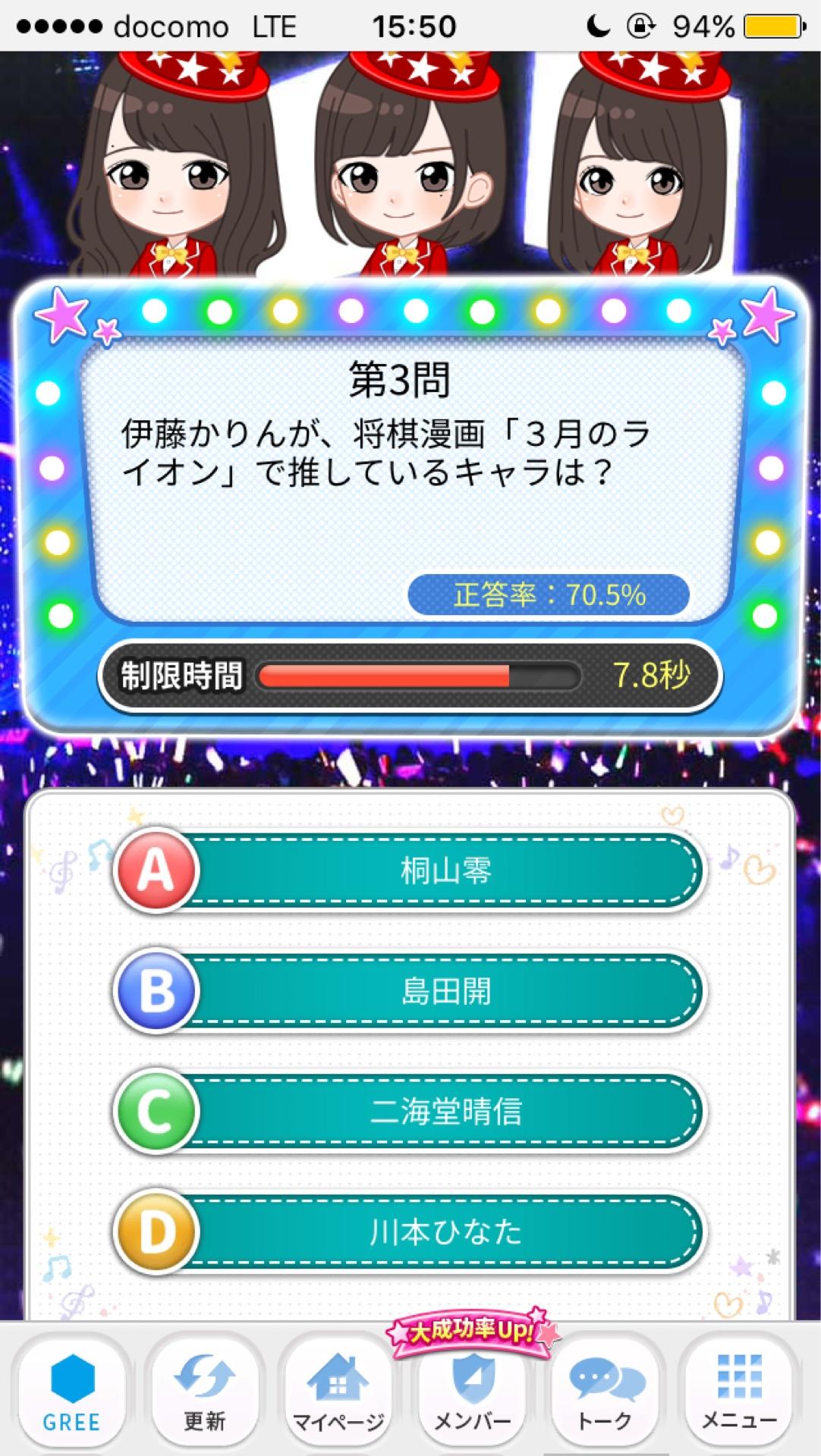The width and height of the screenshot is (821, 1456).
Task: Tap the pink star decoration on the left
Action: (61, 315)
